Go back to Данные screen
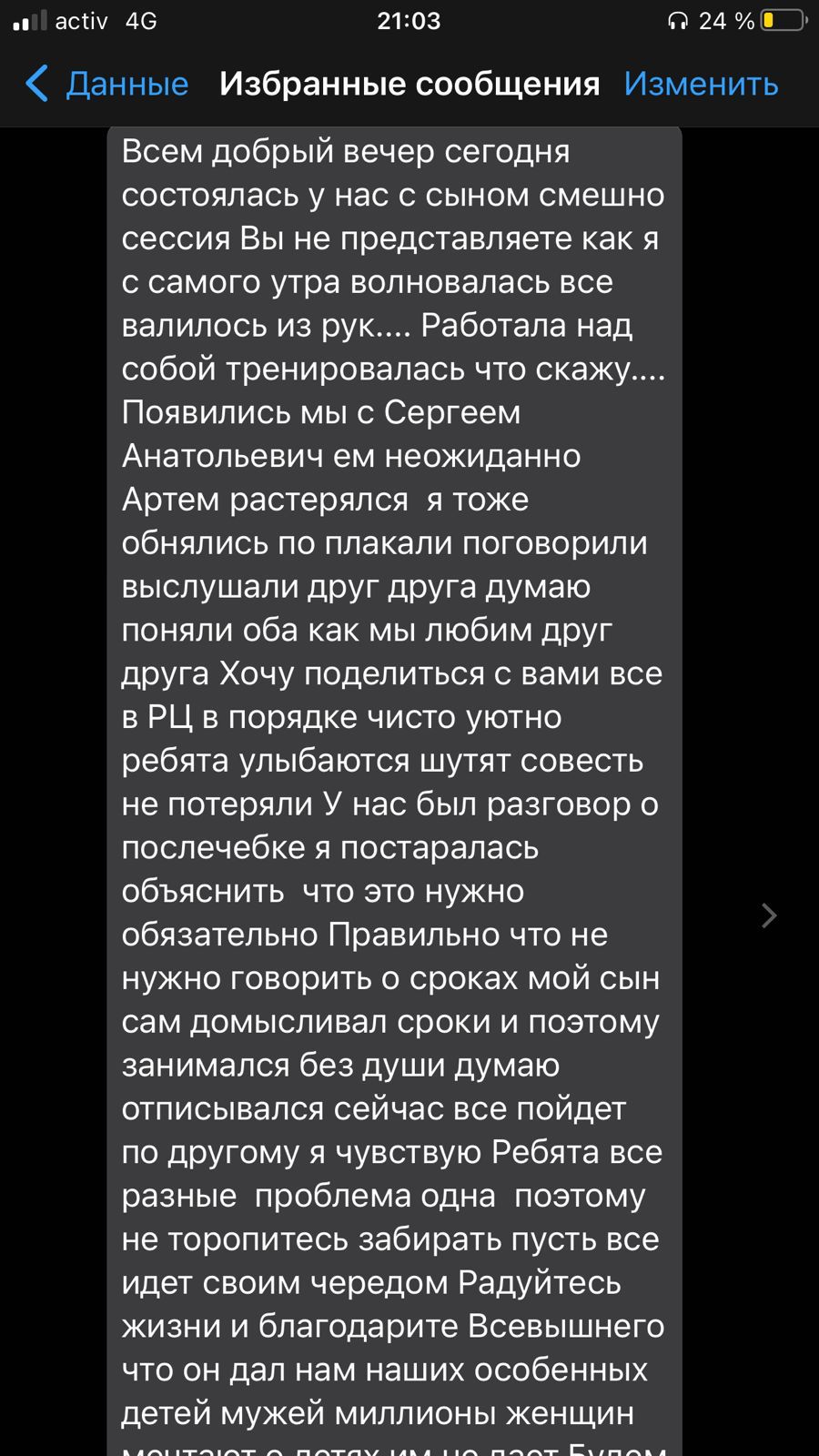Viewport: 819px width, 1456px height. click(x=106, y=84)
